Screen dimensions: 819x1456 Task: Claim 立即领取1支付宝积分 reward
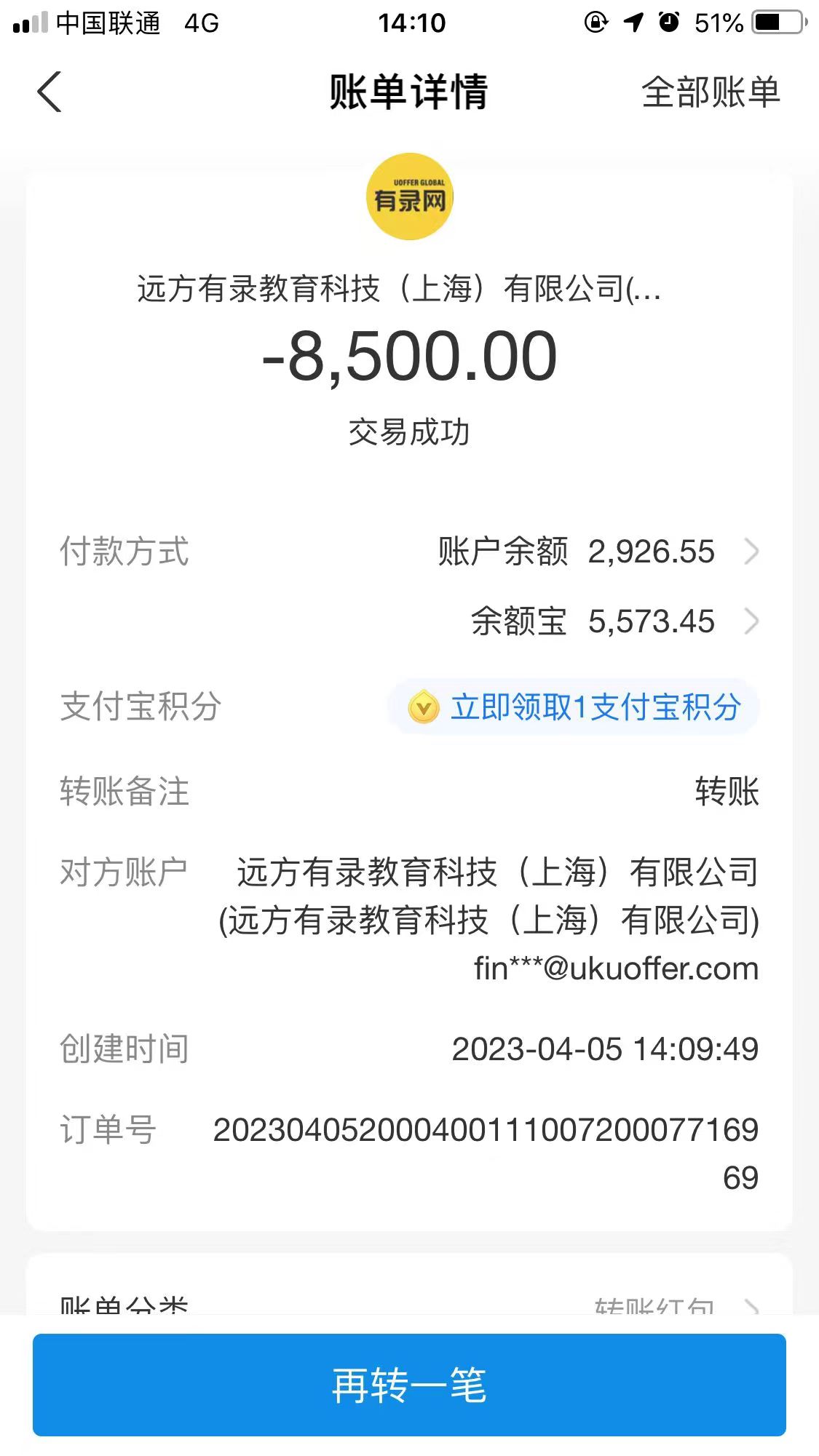point(574,707)
